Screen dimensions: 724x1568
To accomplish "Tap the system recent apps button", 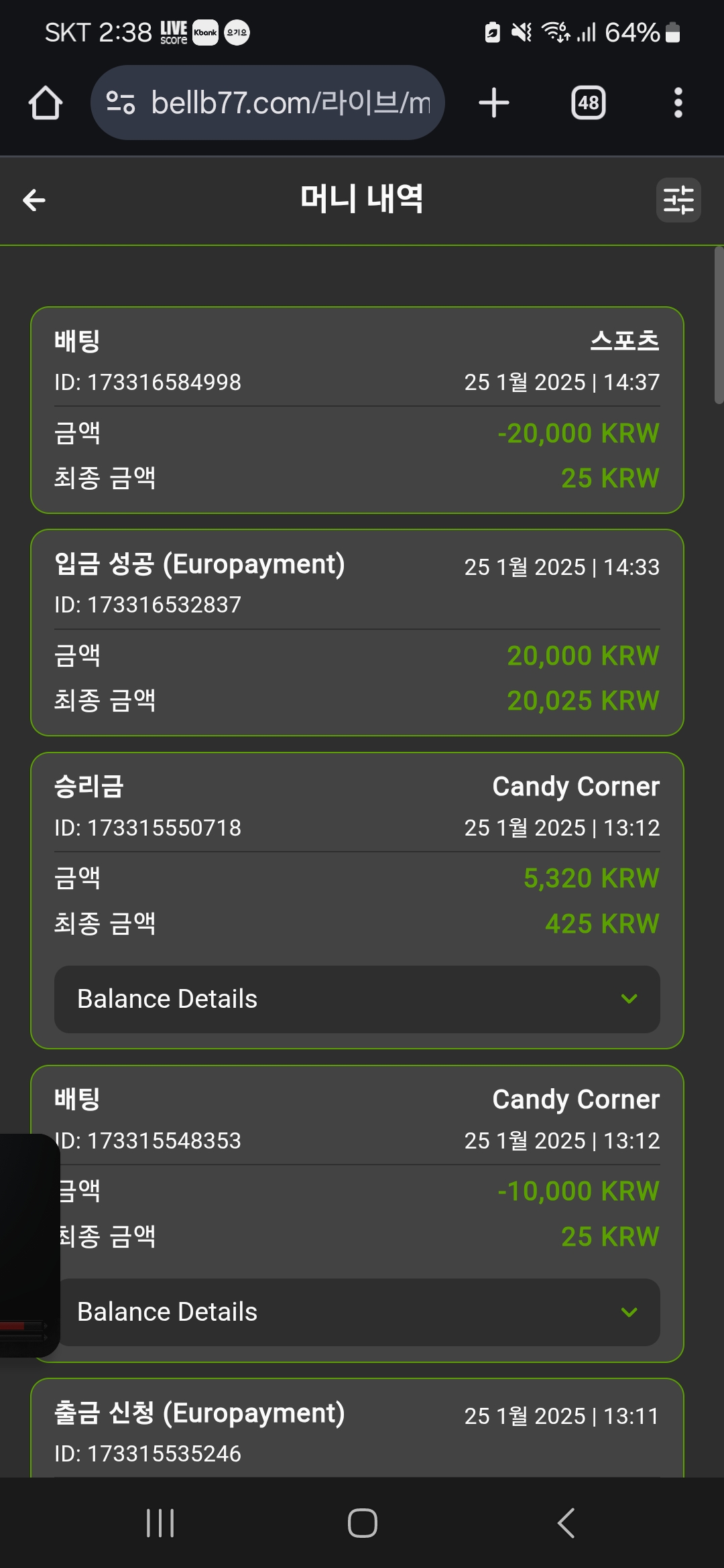I will 160,1523.
